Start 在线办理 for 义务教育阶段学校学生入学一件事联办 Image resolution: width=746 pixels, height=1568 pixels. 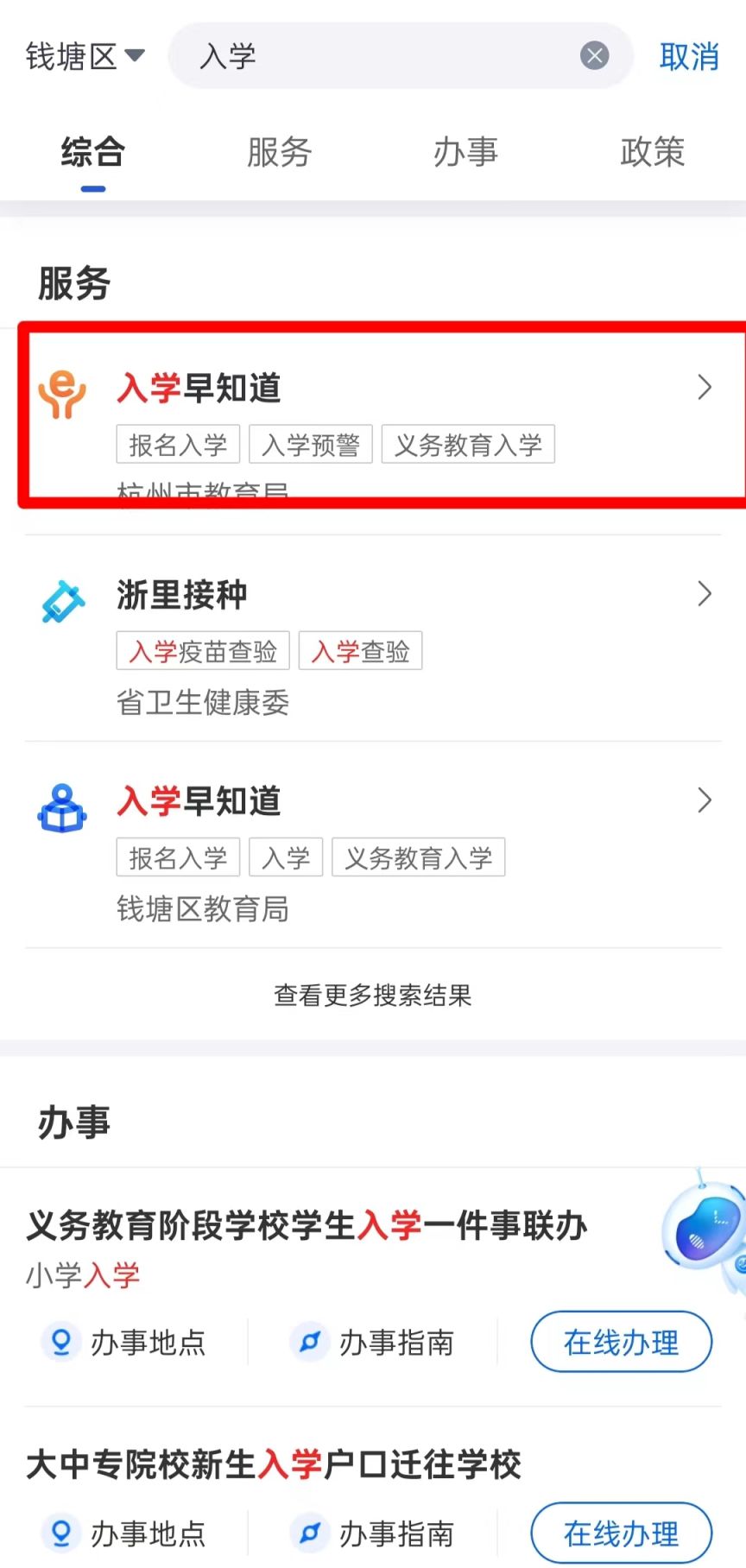point(621,1342)
